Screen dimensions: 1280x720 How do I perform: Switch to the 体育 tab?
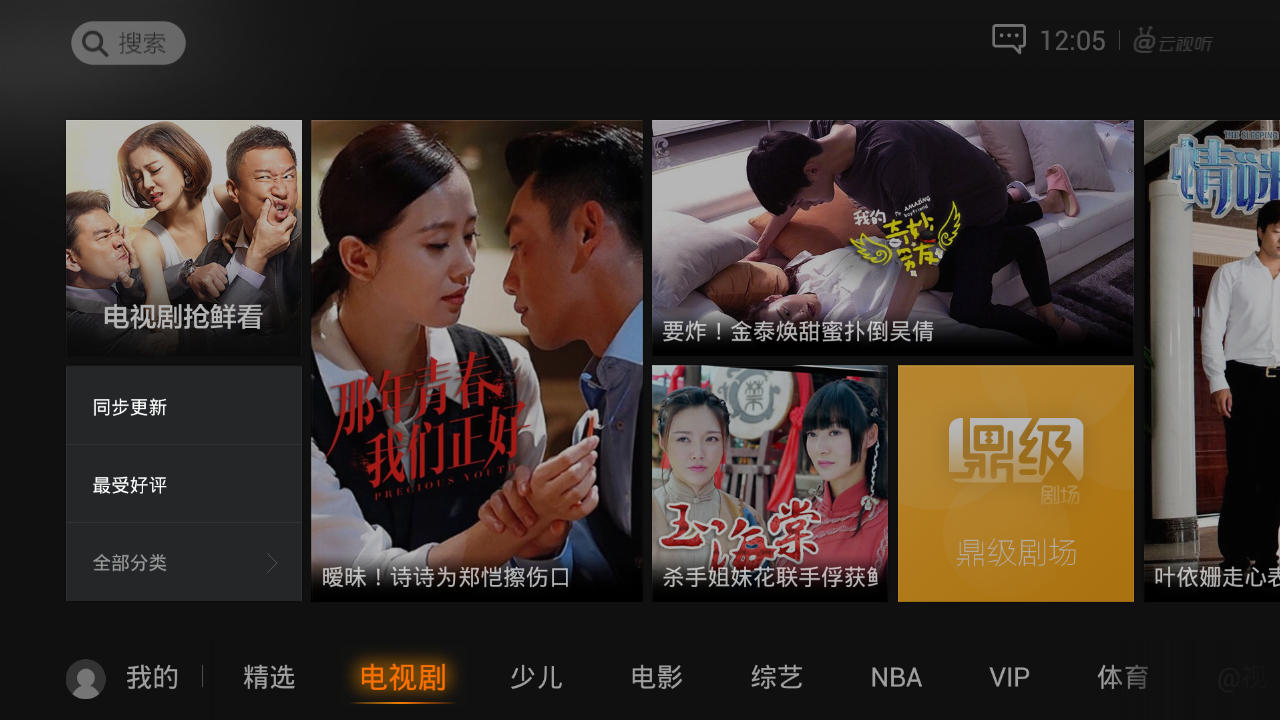pos(1122,678)
